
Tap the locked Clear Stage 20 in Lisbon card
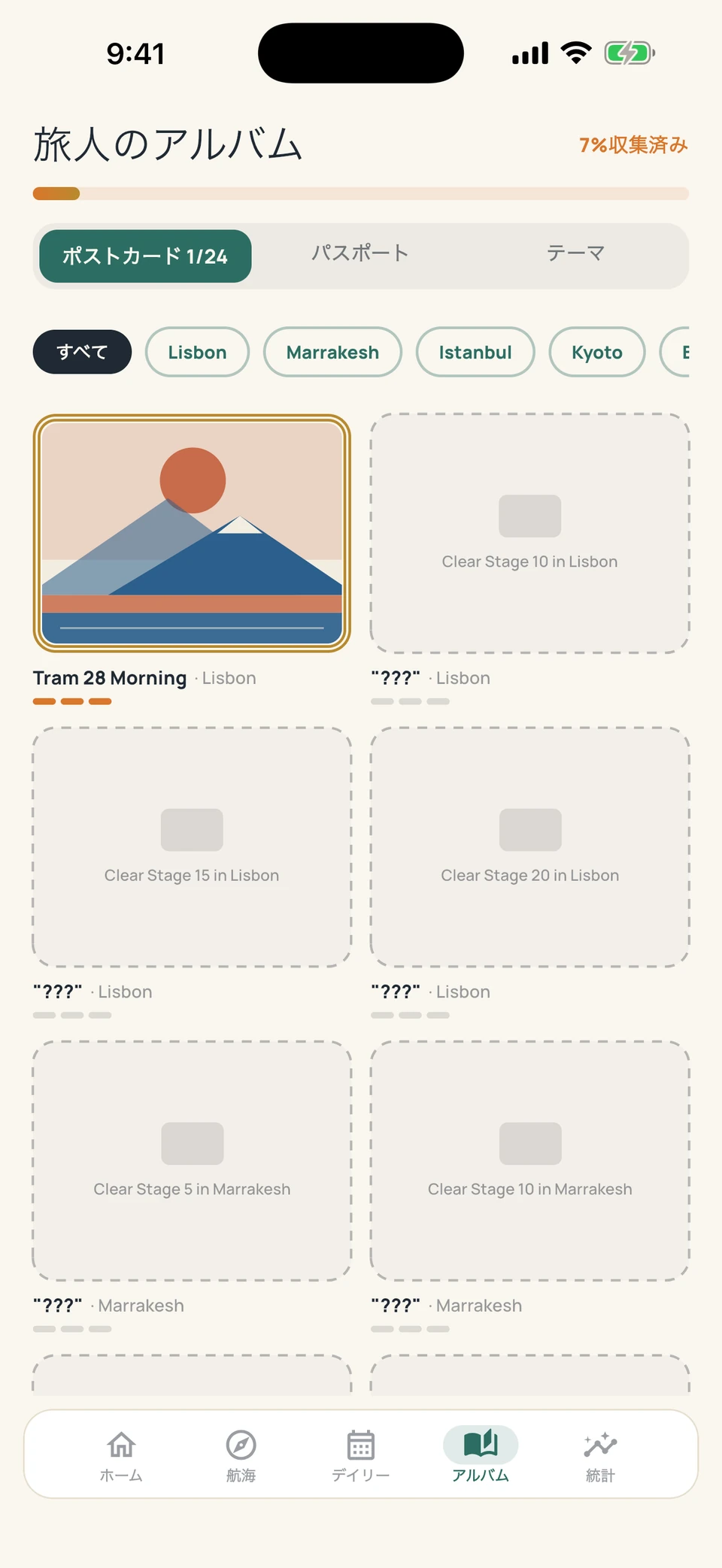(530, 847)
